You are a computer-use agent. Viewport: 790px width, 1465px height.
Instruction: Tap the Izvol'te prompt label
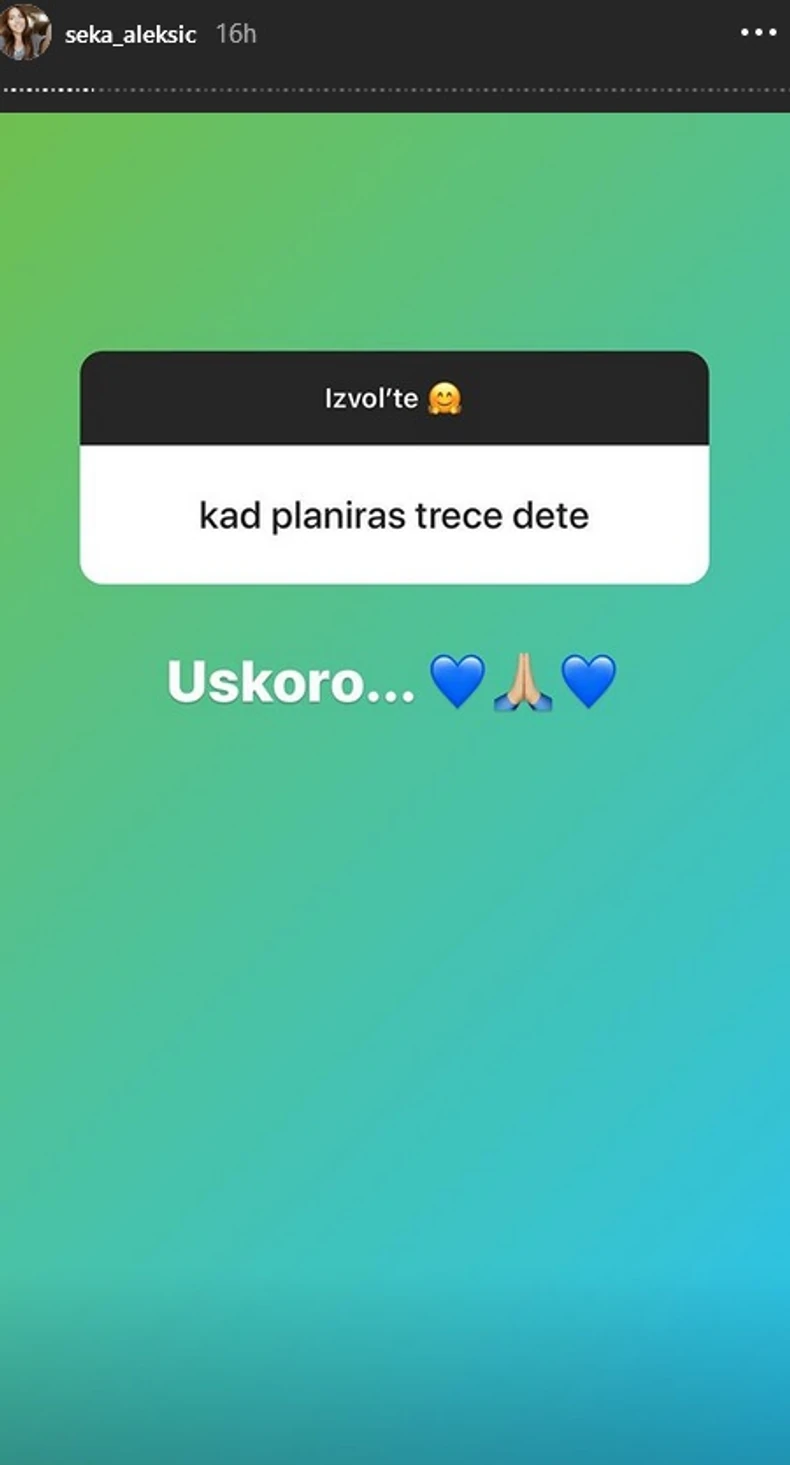[x=375, y=398]
